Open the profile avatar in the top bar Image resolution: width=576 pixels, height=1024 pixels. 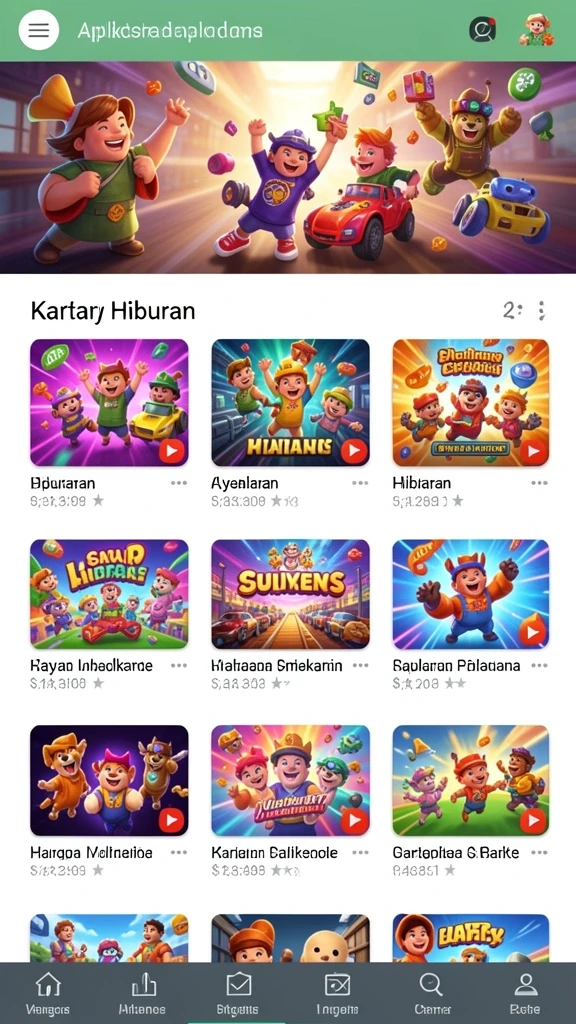pos(536,30)
